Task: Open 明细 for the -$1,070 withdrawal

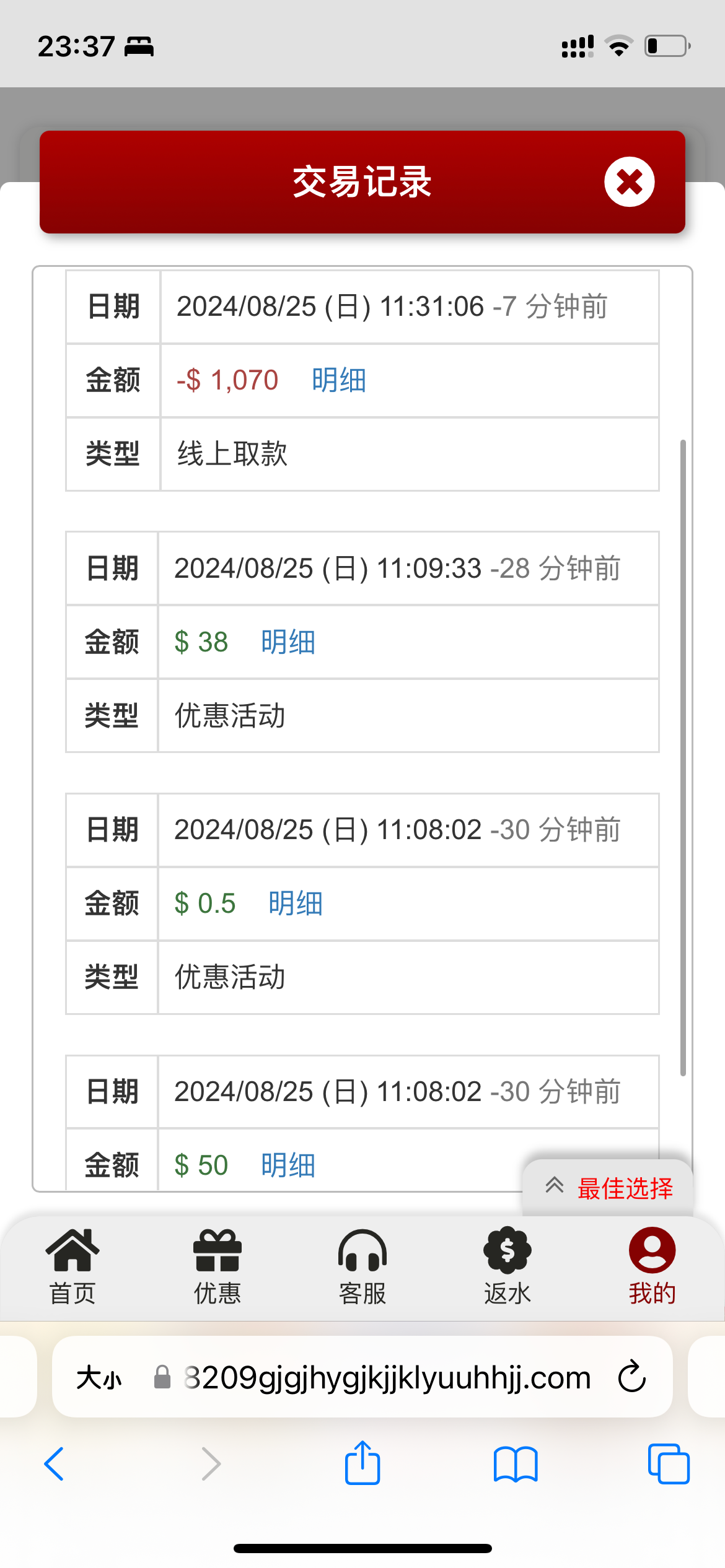Action: (x=338, y=380)
